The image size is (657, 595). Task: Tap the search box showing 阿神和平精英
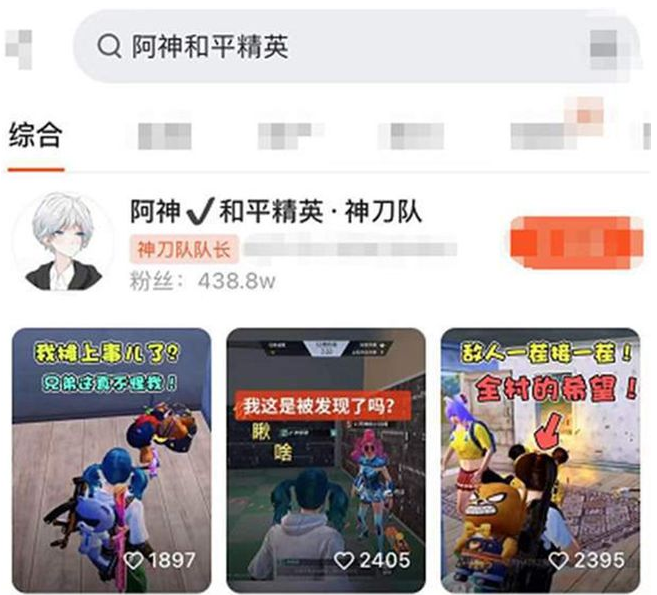(x=340, y=46)
